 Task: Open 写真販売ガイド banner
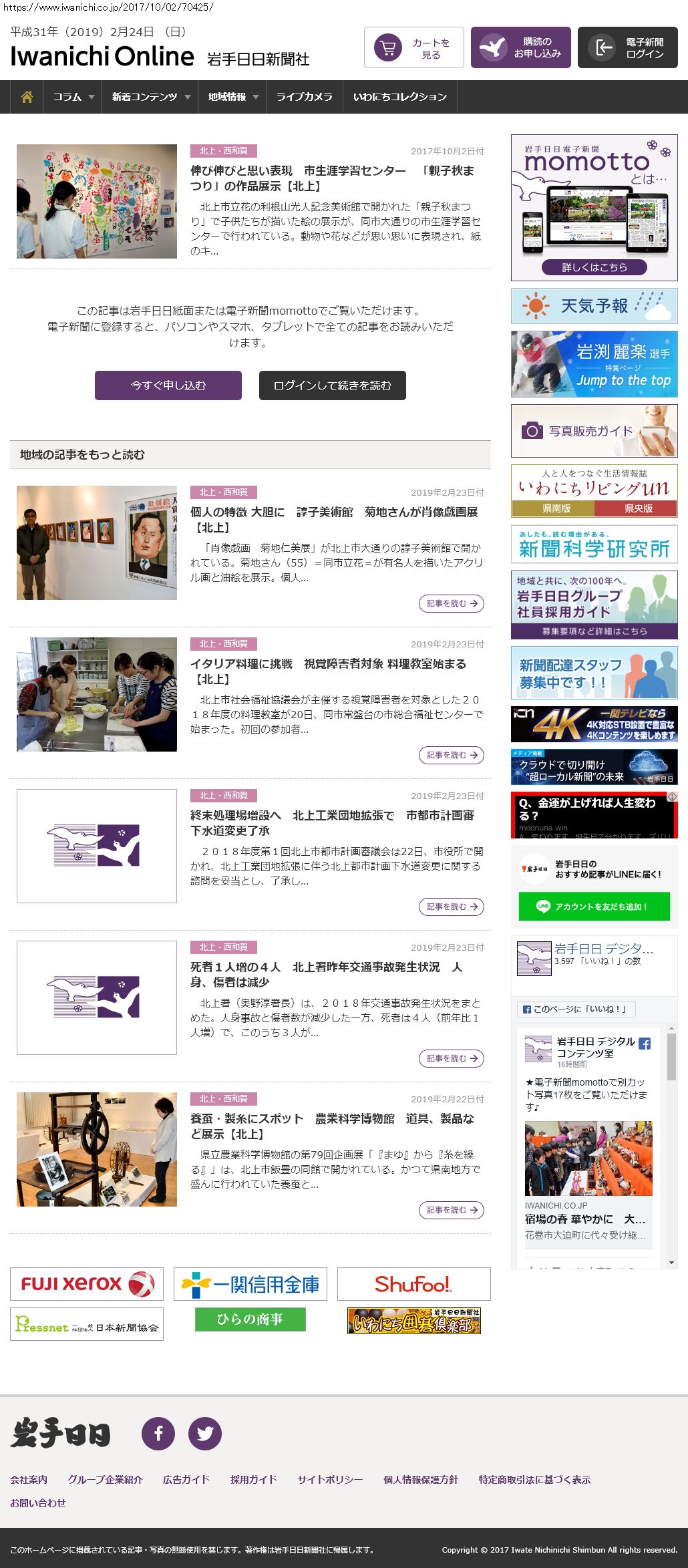(594, 431)
